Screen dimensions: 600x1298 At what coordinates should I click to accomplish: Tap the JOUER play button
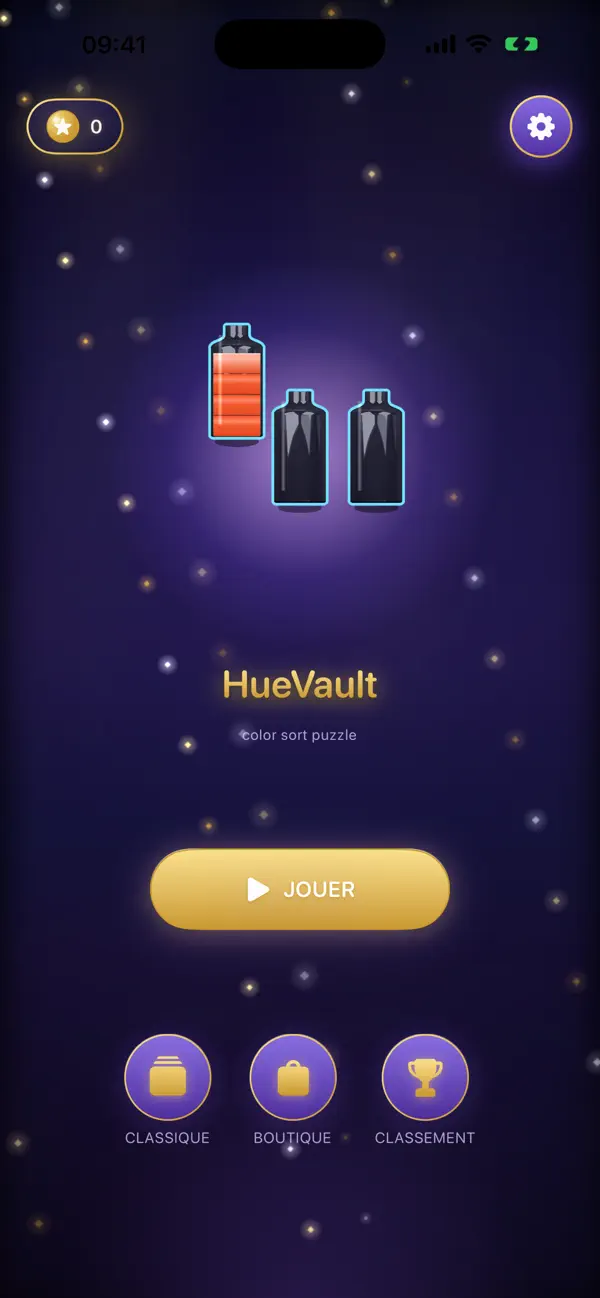(x=300, y=889)
